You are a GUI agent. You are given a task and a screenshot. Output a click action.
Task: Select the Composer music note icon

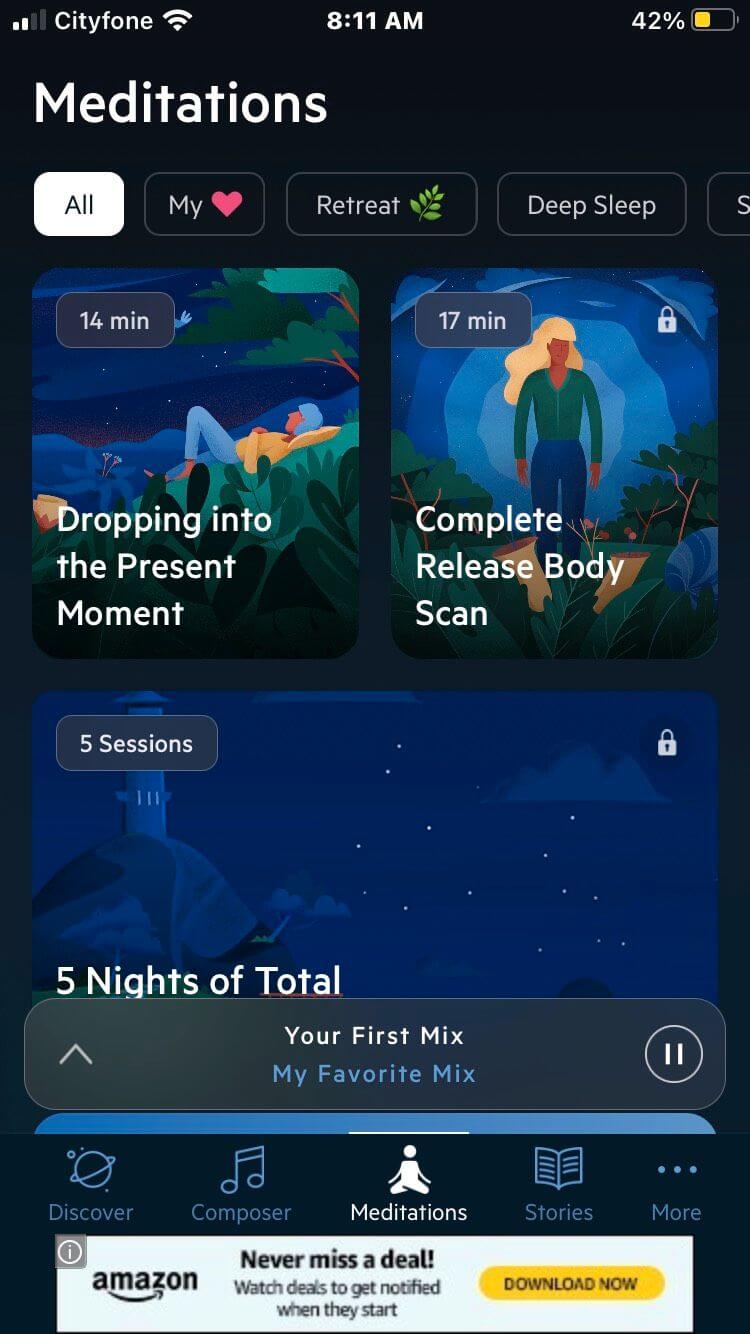click(x=240, y=1169)
